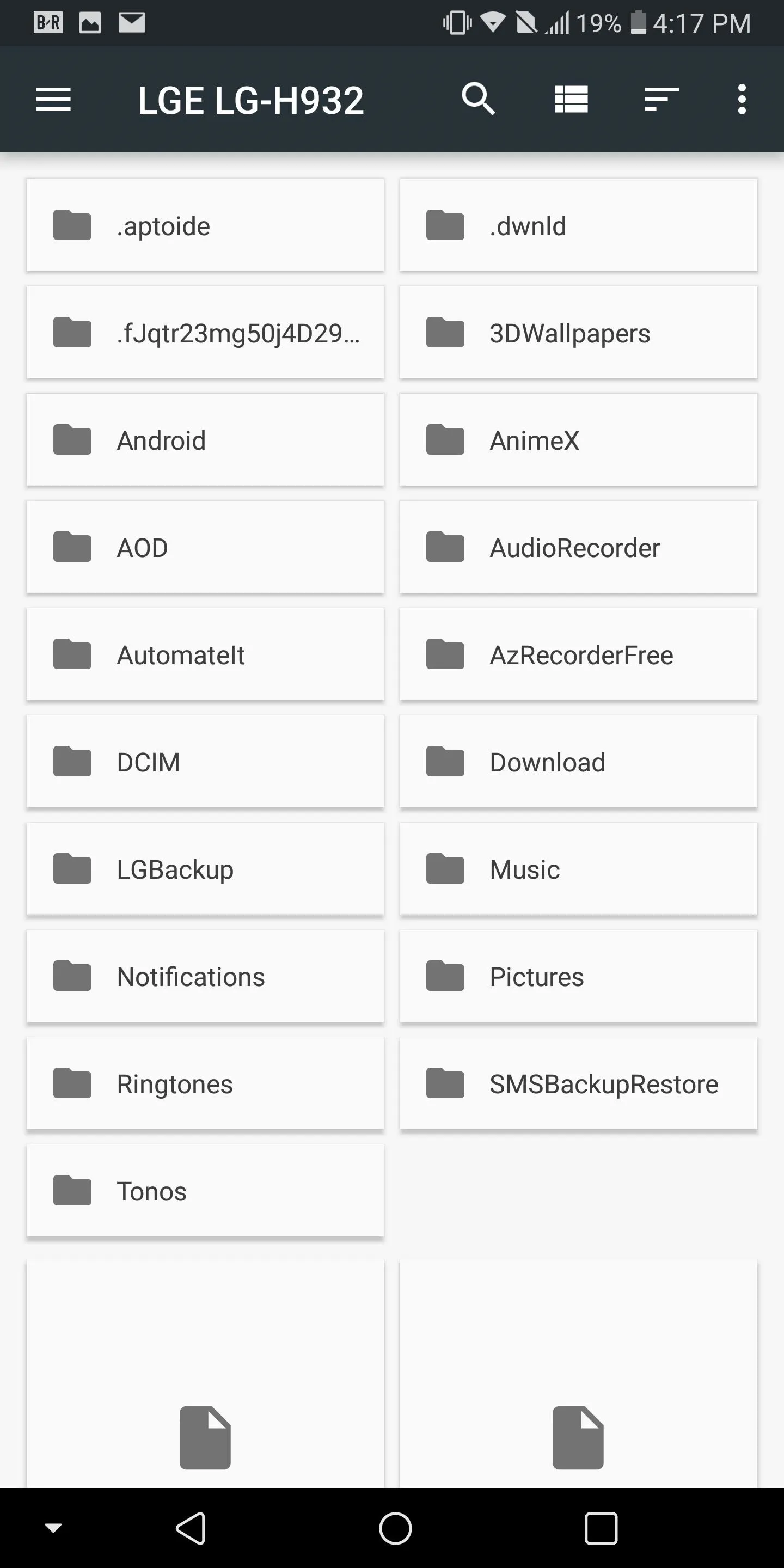
Task: Open the SMSBackupRestore folder
Action: click(x=578, y=1083)
